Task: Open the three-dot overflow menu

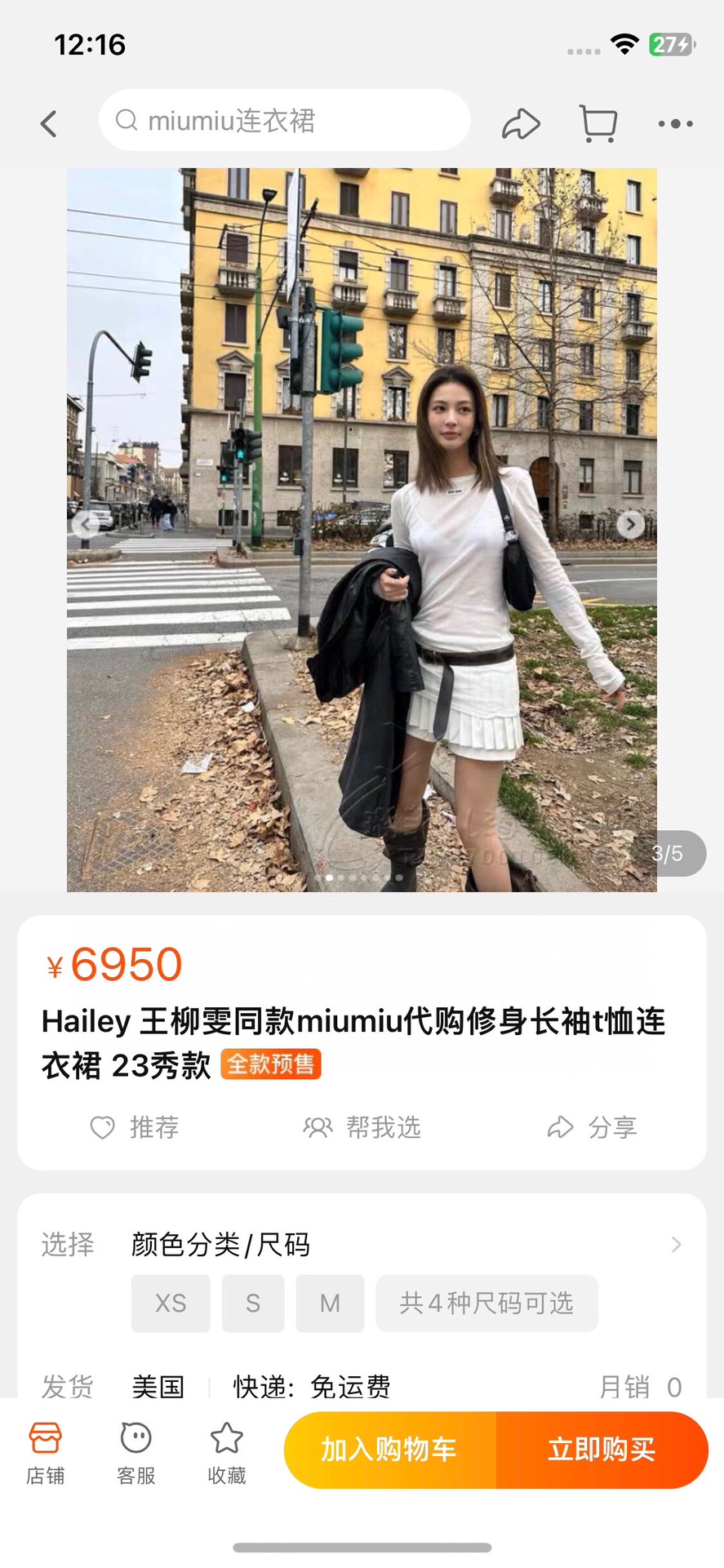Action: coord(676,124)
